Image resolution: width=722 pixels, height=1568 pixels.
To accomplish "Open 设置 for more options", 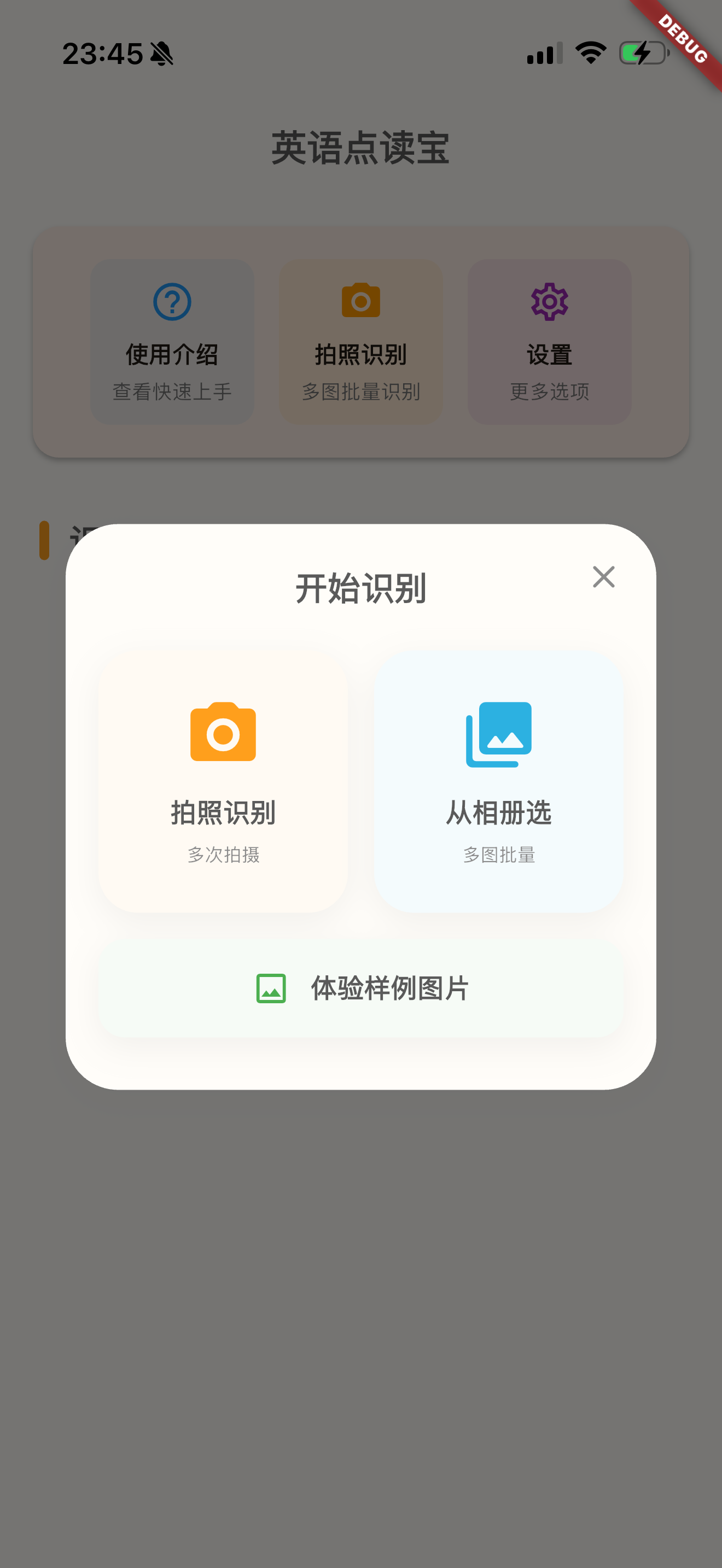I will 549,340.
